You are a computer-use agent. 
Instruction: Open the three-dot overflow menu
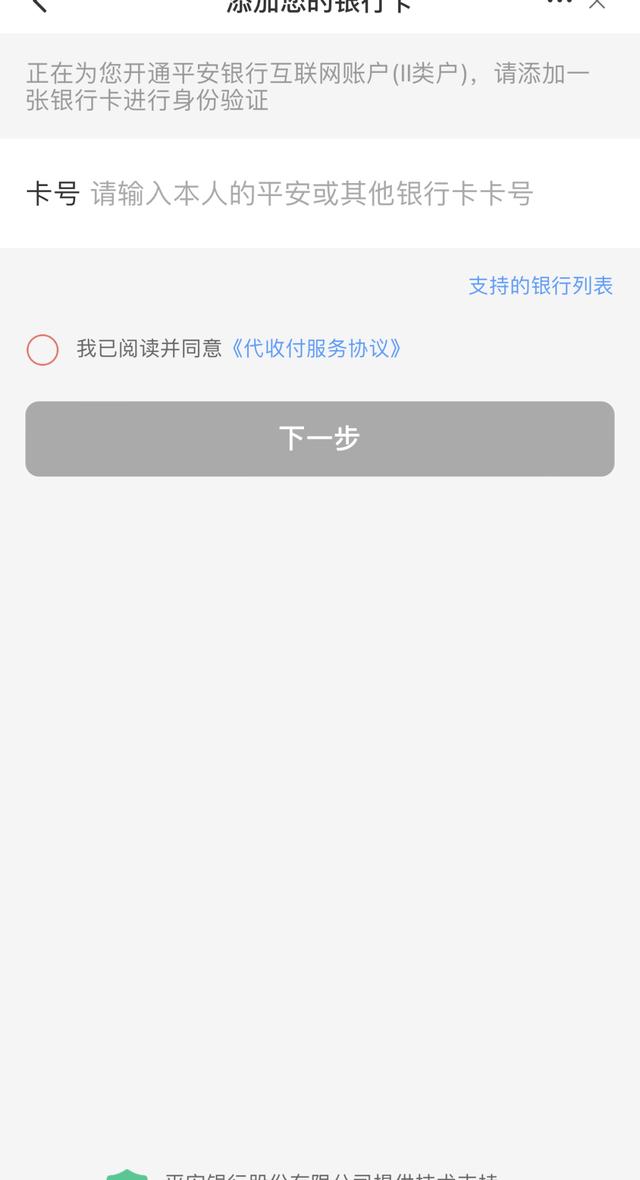pyautogui.click(x=559, y=3)
